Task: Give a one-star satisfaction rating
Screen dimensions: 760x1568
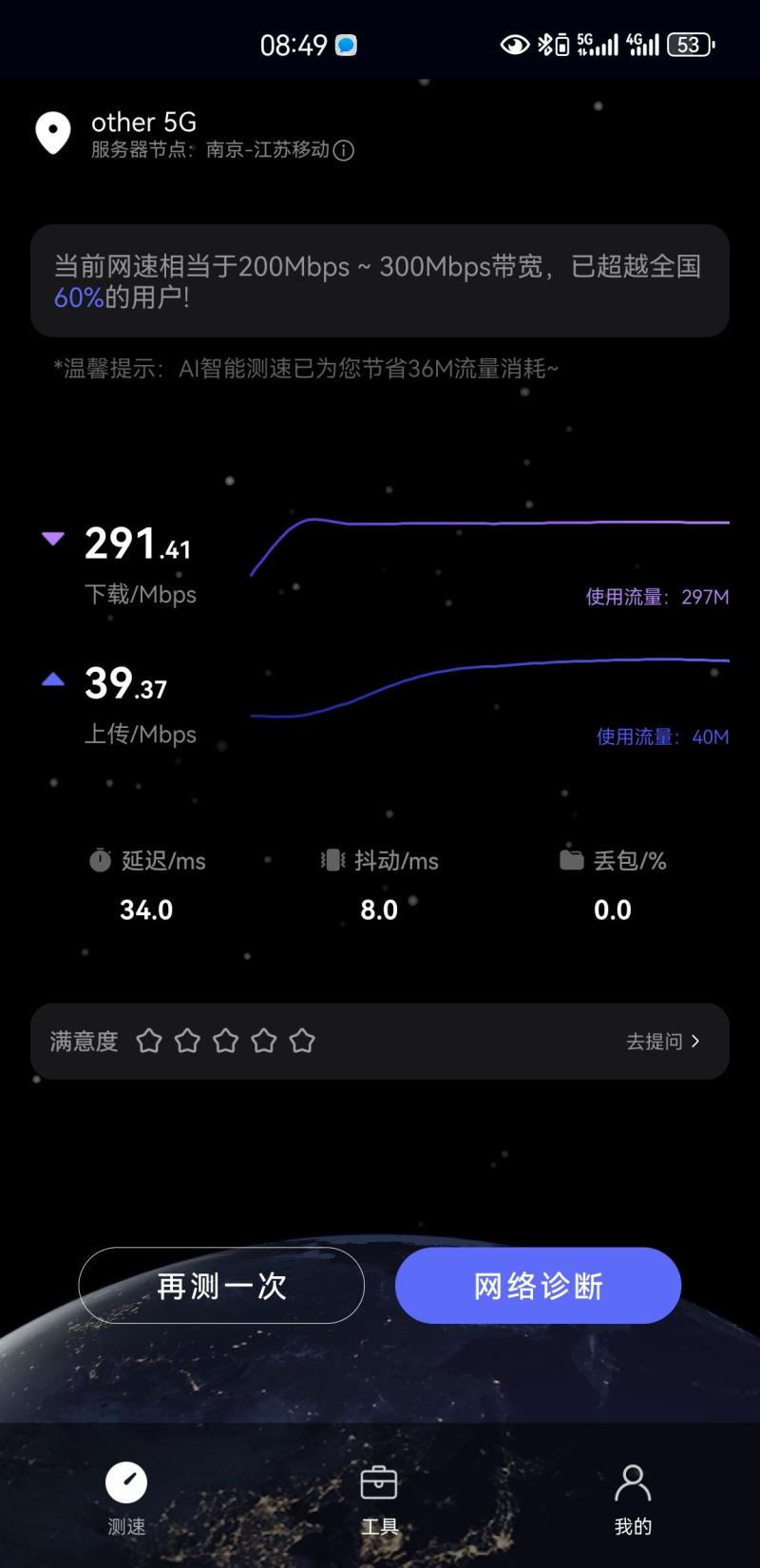Action: [149, 1042]
